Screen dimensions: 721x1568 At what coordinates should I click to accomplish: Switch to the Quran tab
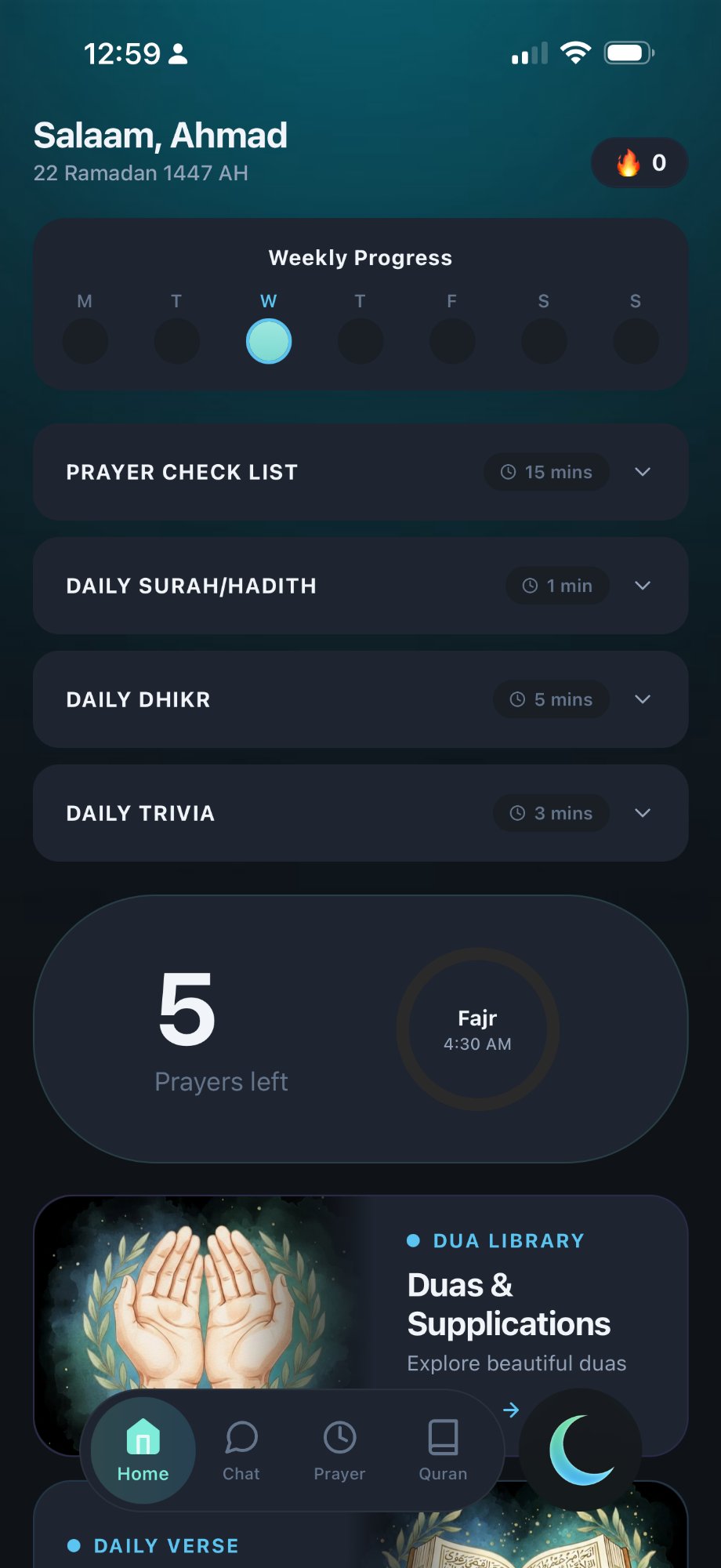[x=443, y=1450]
